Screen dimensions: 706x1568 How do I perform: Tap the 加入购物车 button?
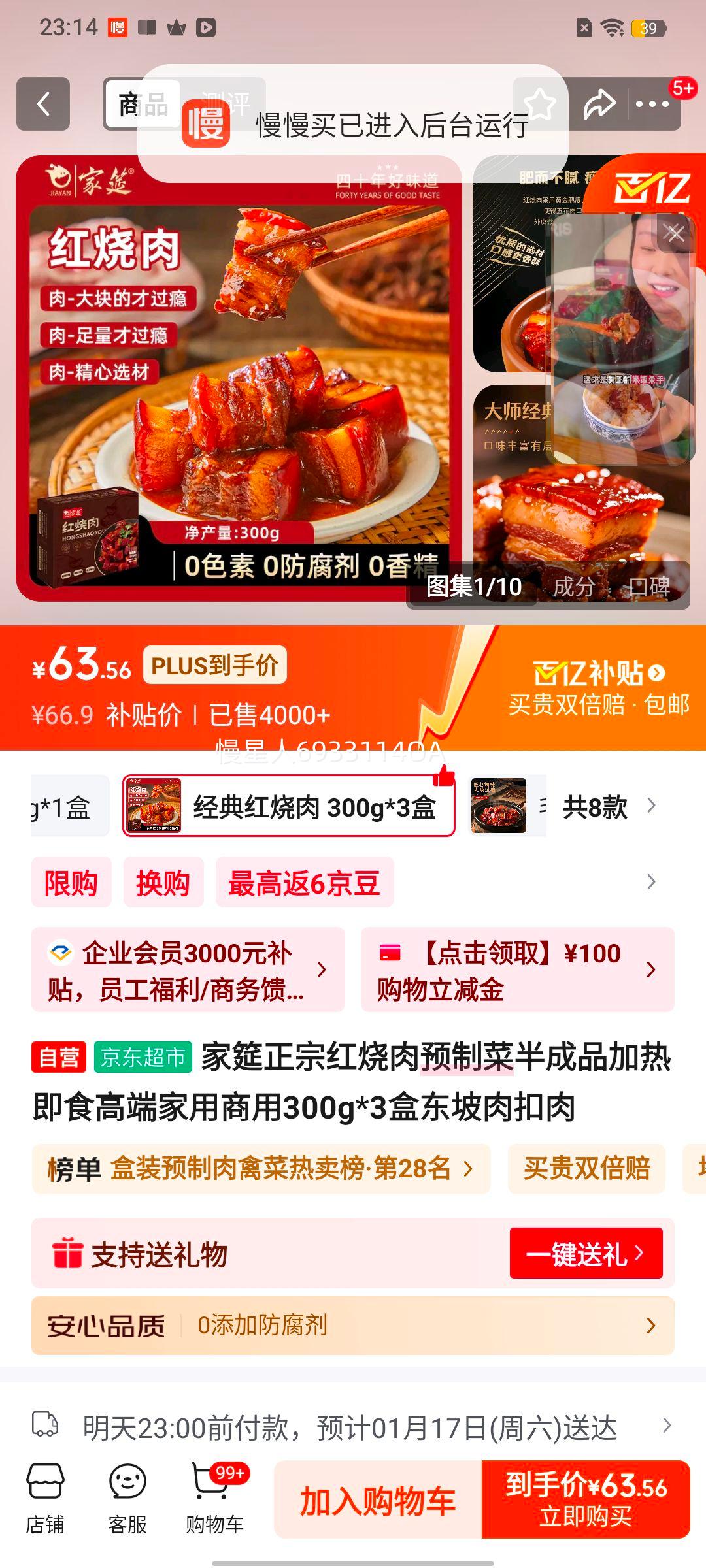tap(378, 1495)
